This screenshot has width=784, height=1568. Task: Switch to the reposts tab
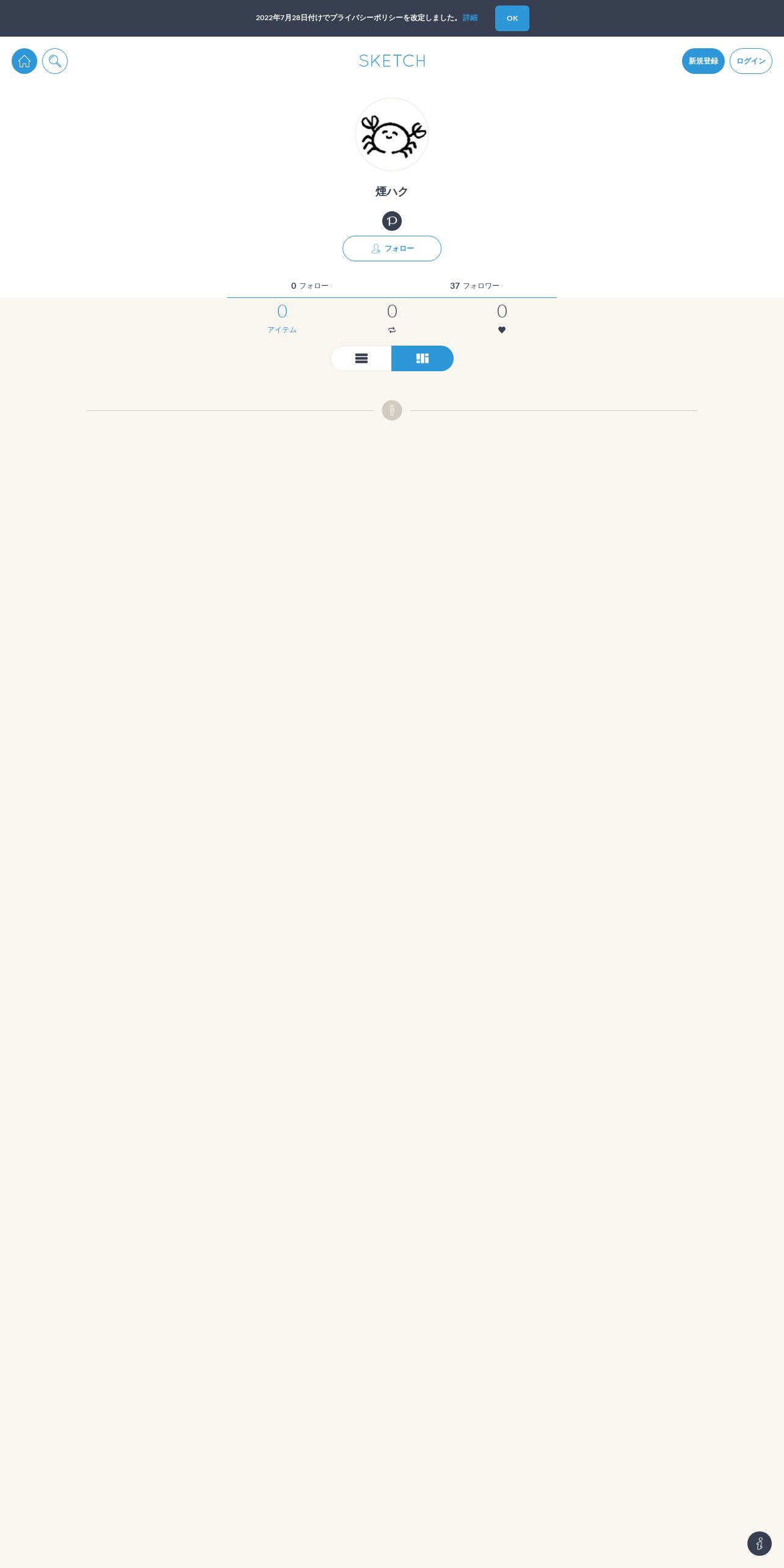click(x=392, y=319)
